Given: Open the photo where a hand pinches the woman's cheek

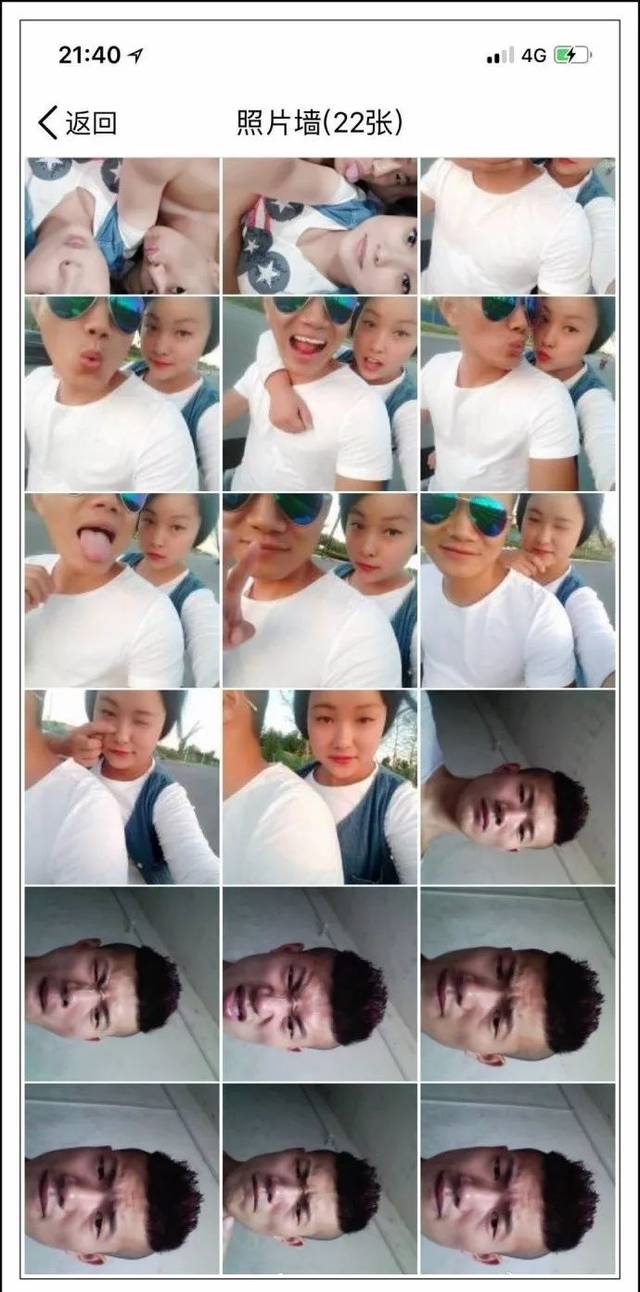Looking at the screenshot, I should pos(121,786).
